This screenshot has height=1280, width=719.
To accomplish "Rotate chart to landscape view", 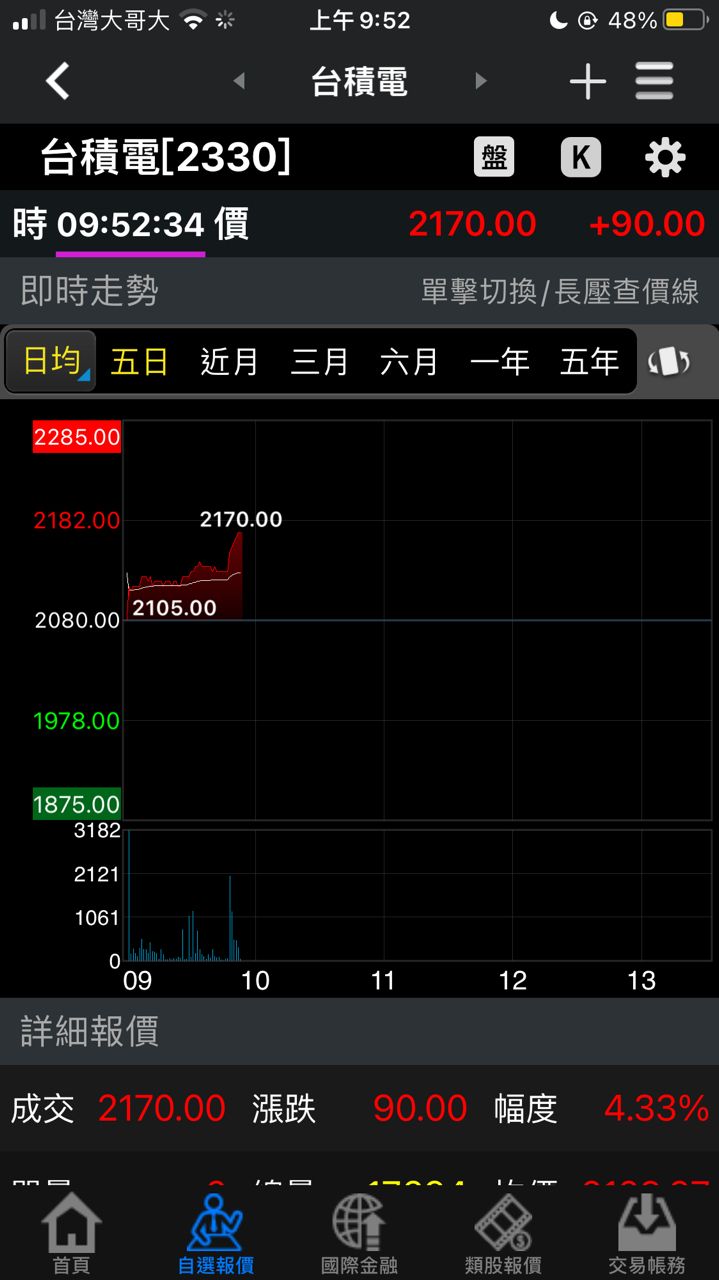I will coord(669,361).
